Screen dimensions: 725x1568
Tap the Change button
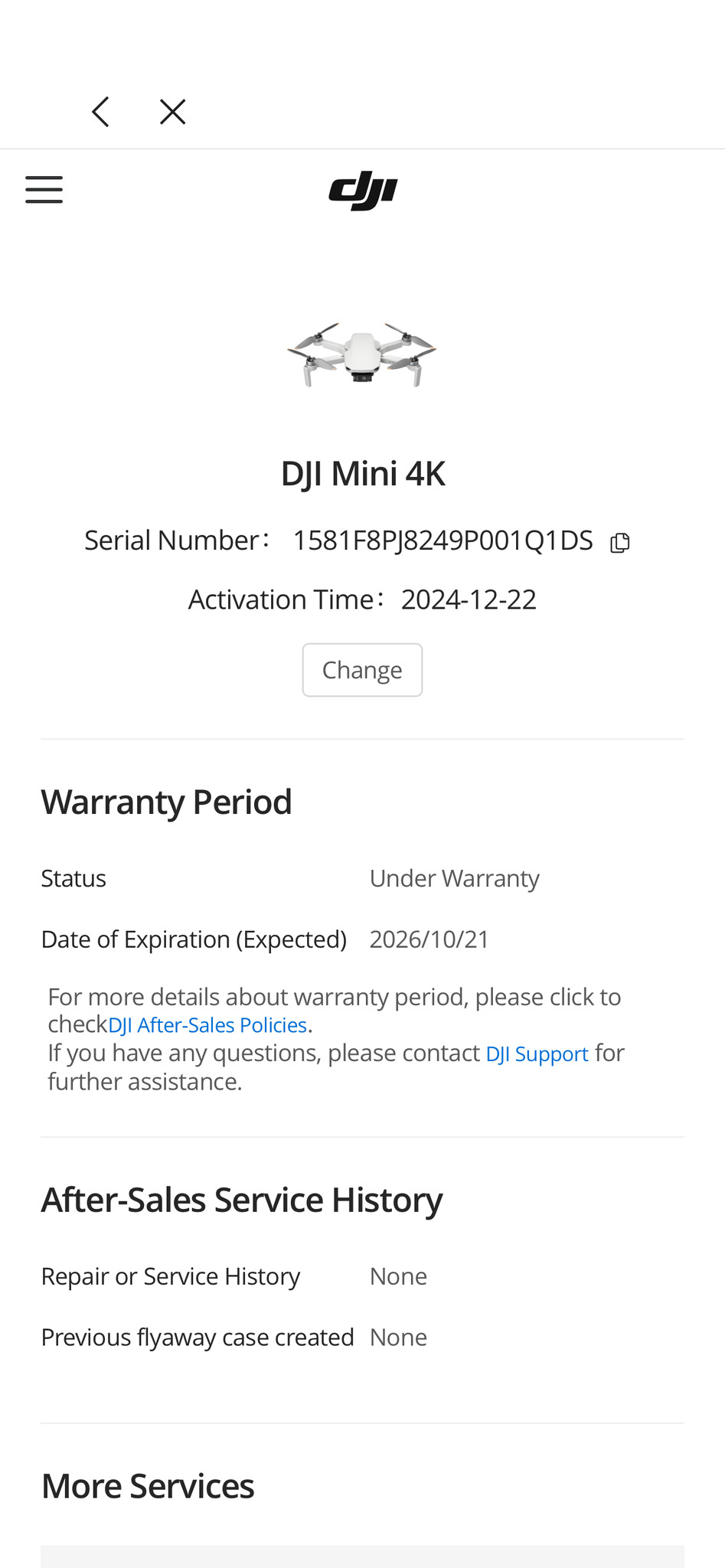point(362,670)
